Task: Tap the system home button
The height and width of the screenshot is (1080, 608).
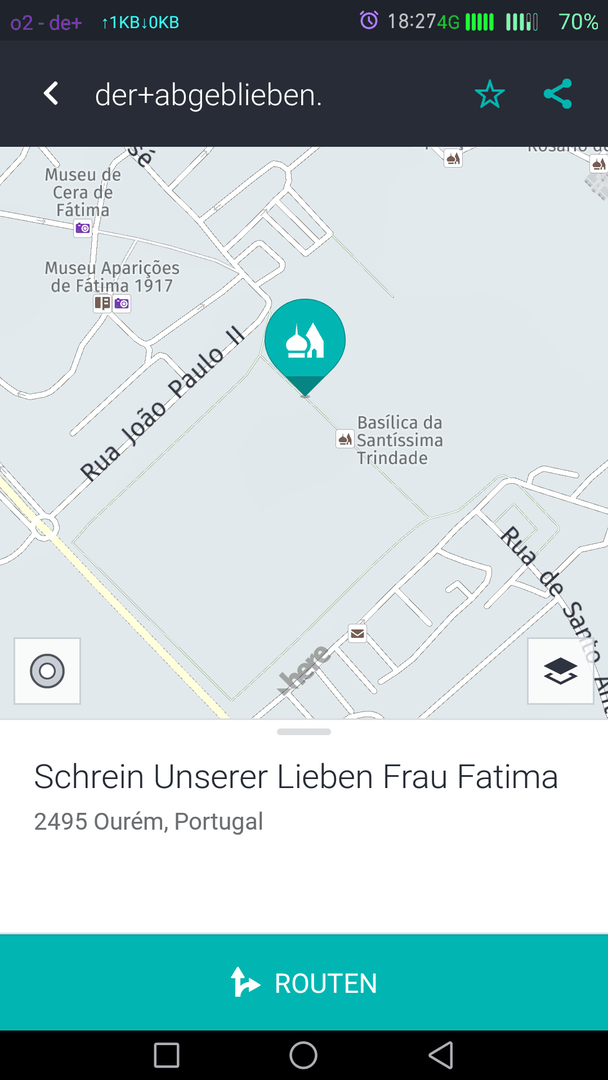Action: pyautogui.click(x=303, y=1055)
